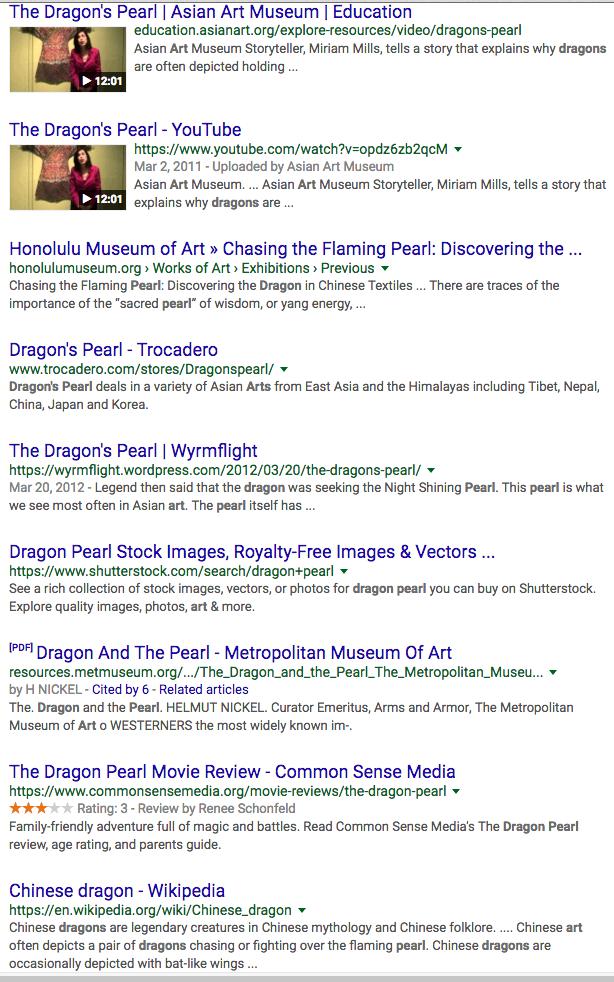Open 'The Dragon's Pearl | Asian Art Museum' result
This screenshot has width=614, height=982.
tap(210, 12)
